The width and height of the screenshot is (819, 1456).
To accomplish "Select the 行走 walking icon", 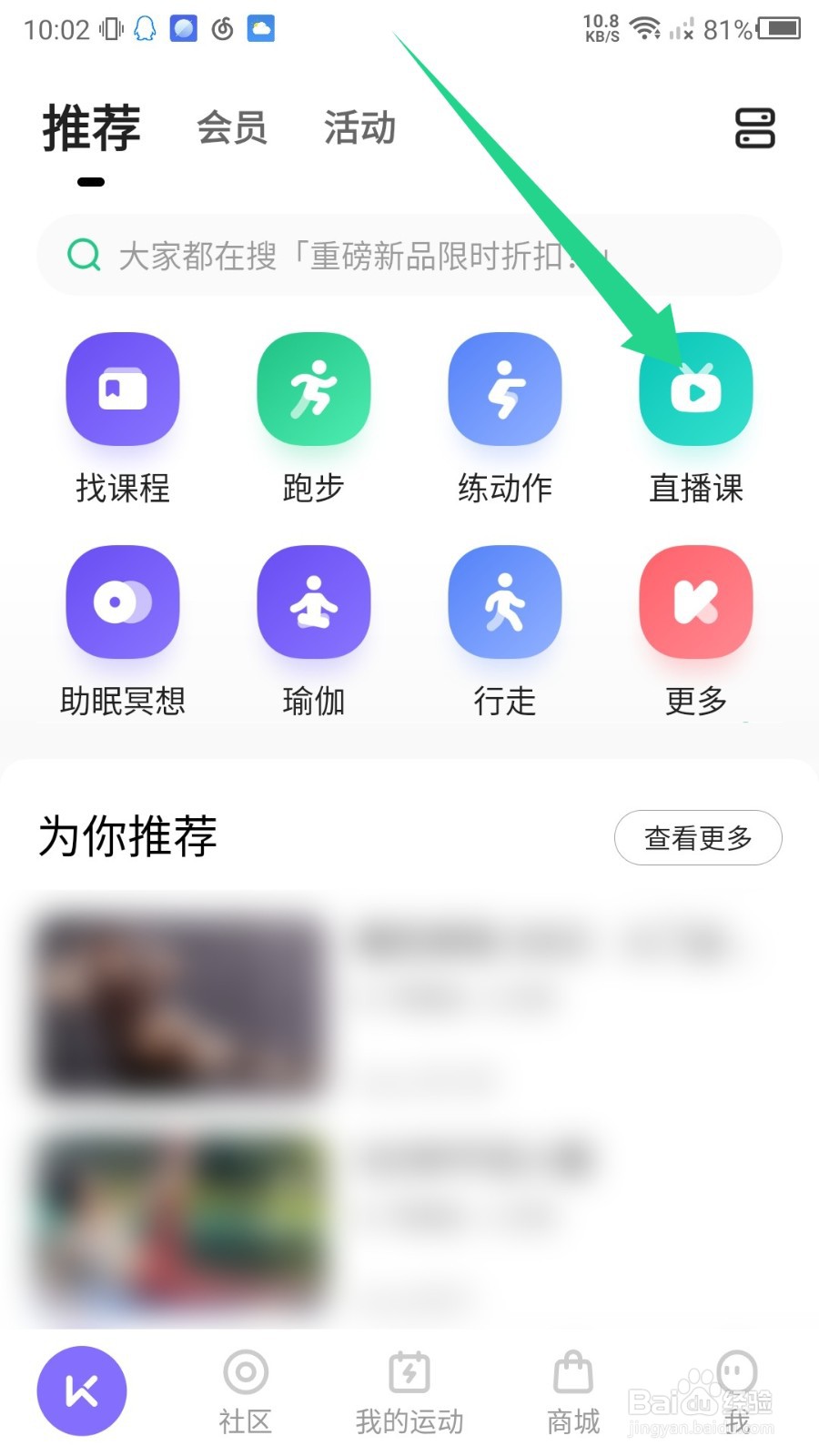I will click(x=504, y=602).
